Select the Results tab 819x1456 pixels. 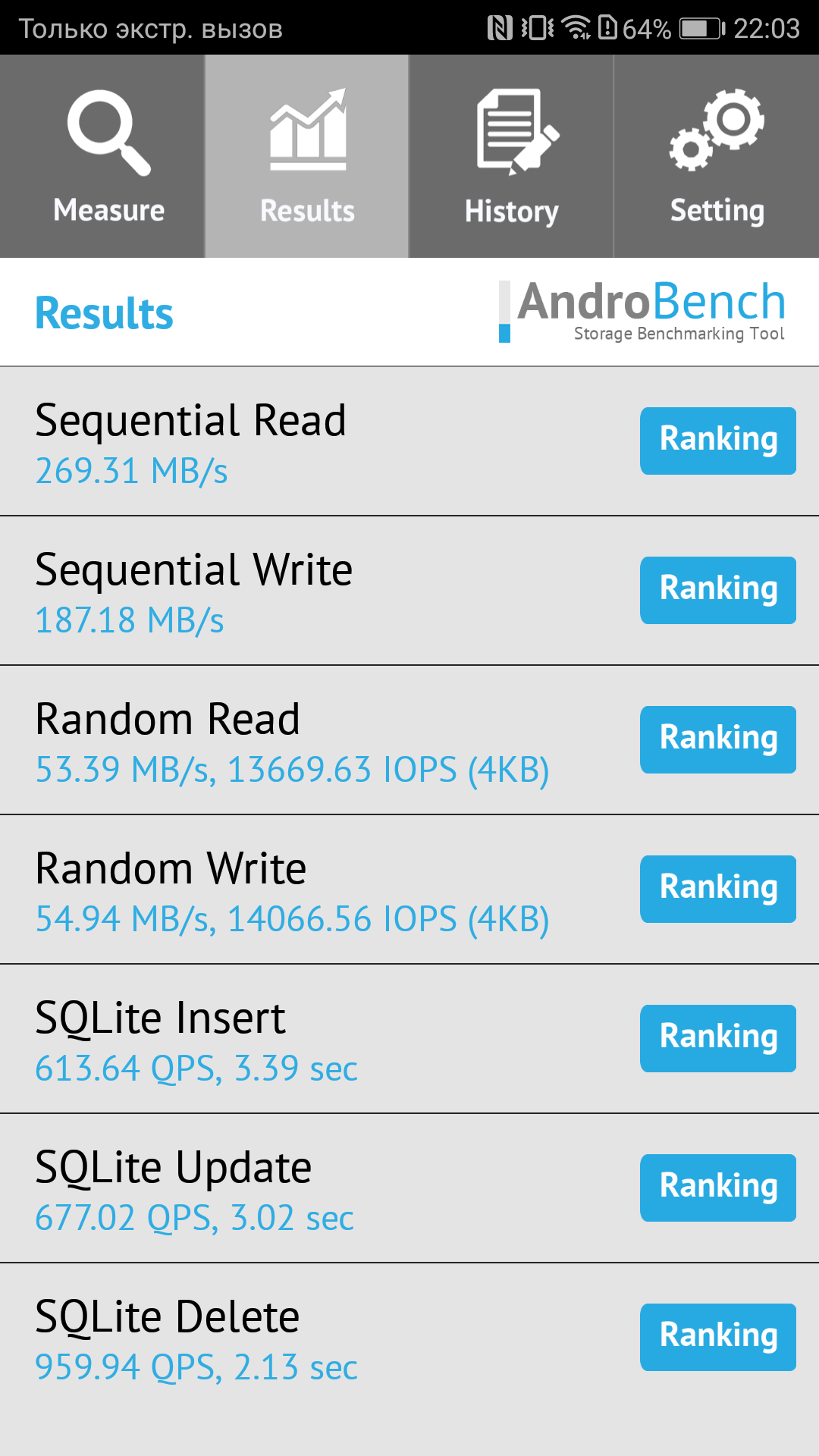tap(307, 157)
